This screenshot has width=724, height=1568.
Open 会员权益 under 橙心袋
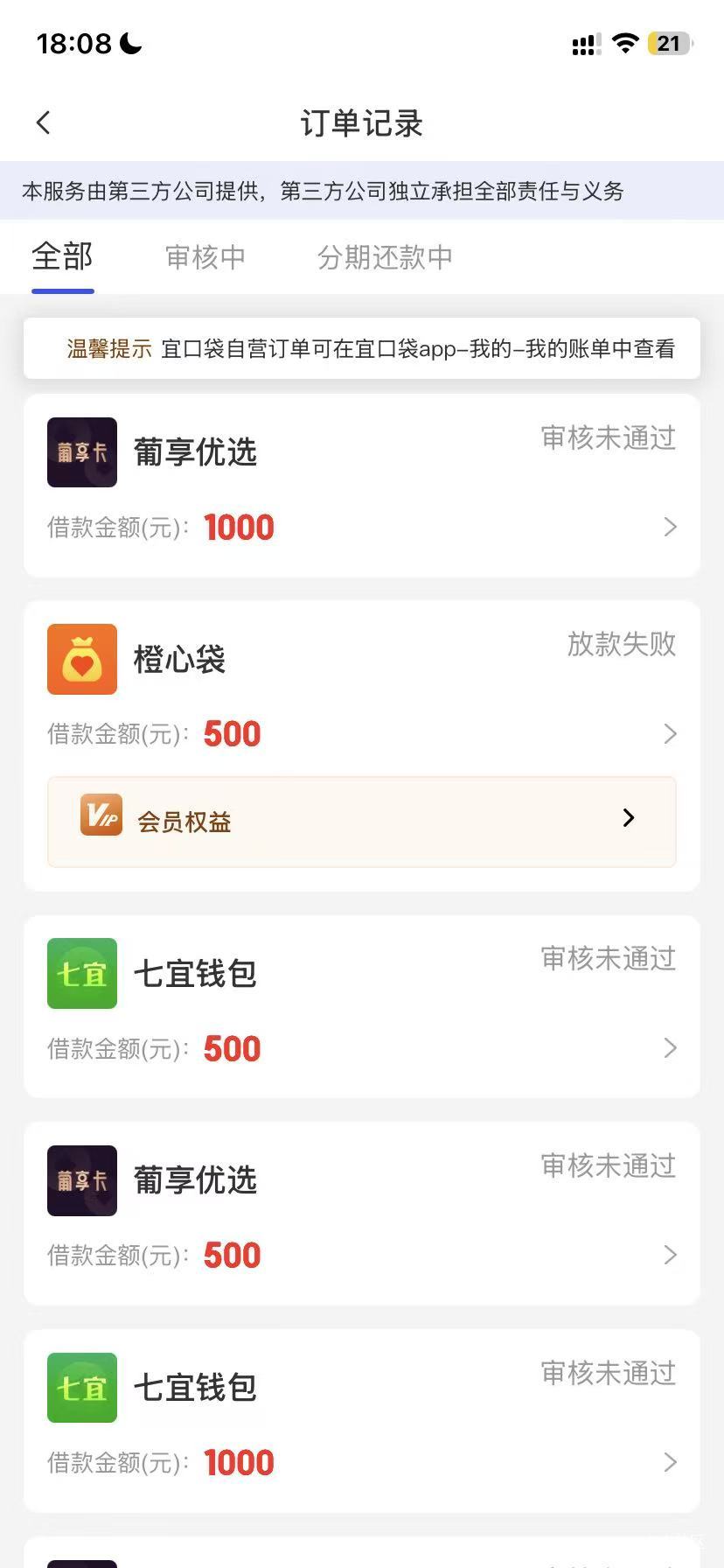tap(362, 822)
